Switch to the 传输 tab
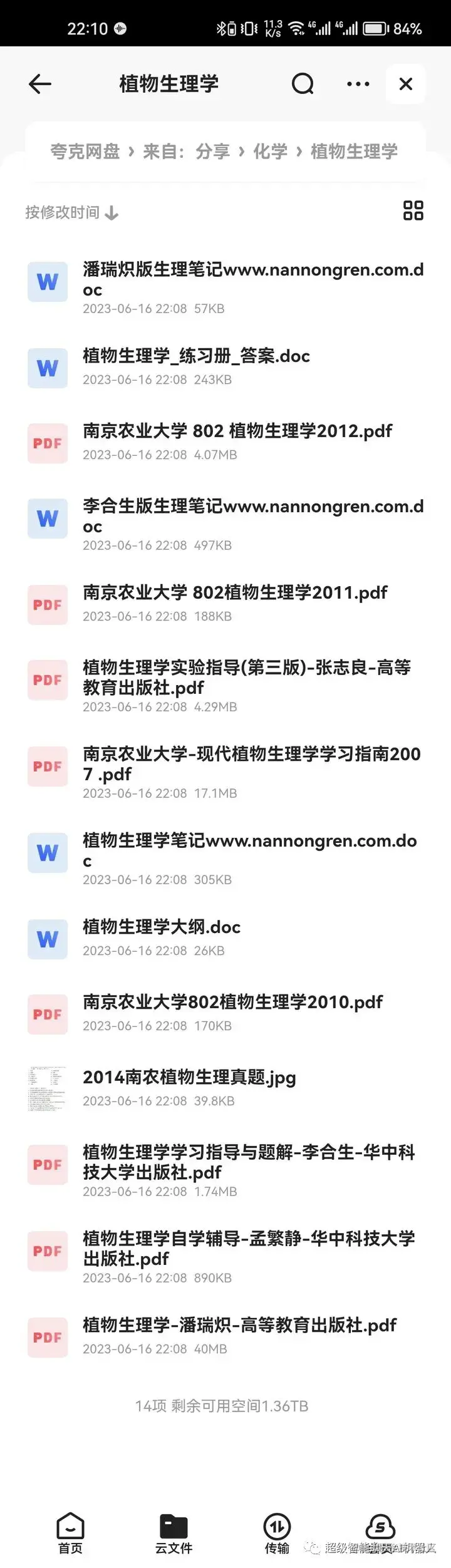The image size is (451, 1568). tap(277, 1533)
